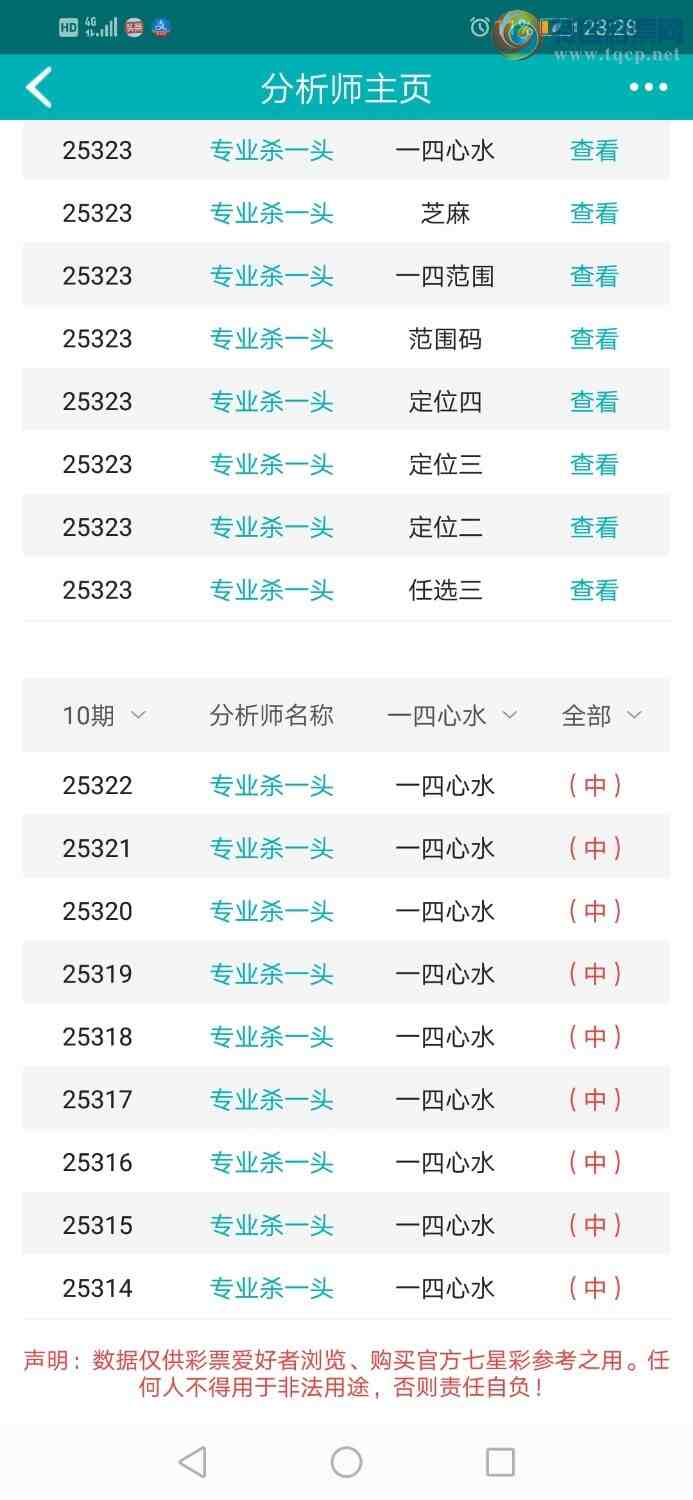View the 任选三 prediction

(594, 590)
